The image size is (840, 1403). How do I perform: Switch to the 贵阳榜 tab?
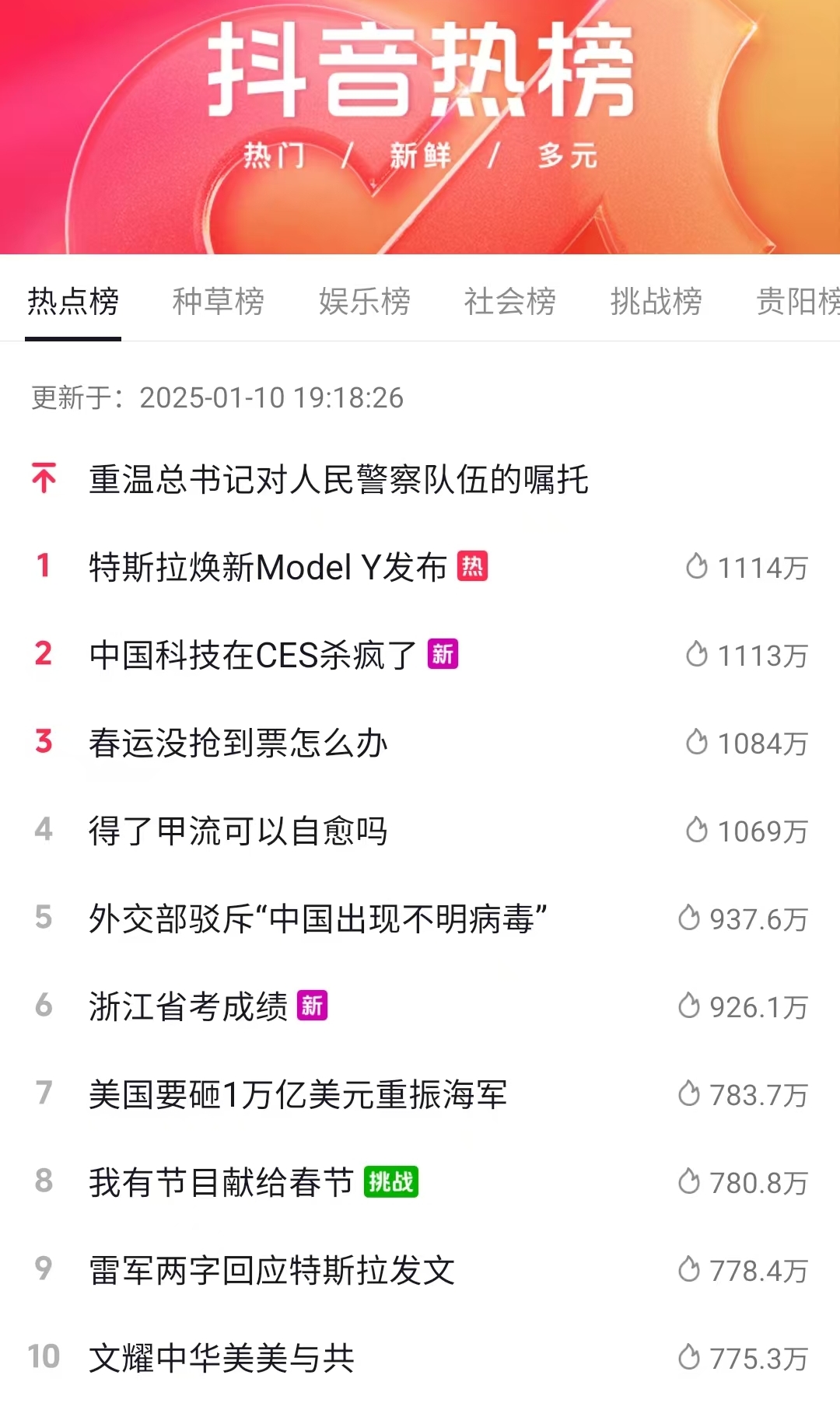[797, 301]
